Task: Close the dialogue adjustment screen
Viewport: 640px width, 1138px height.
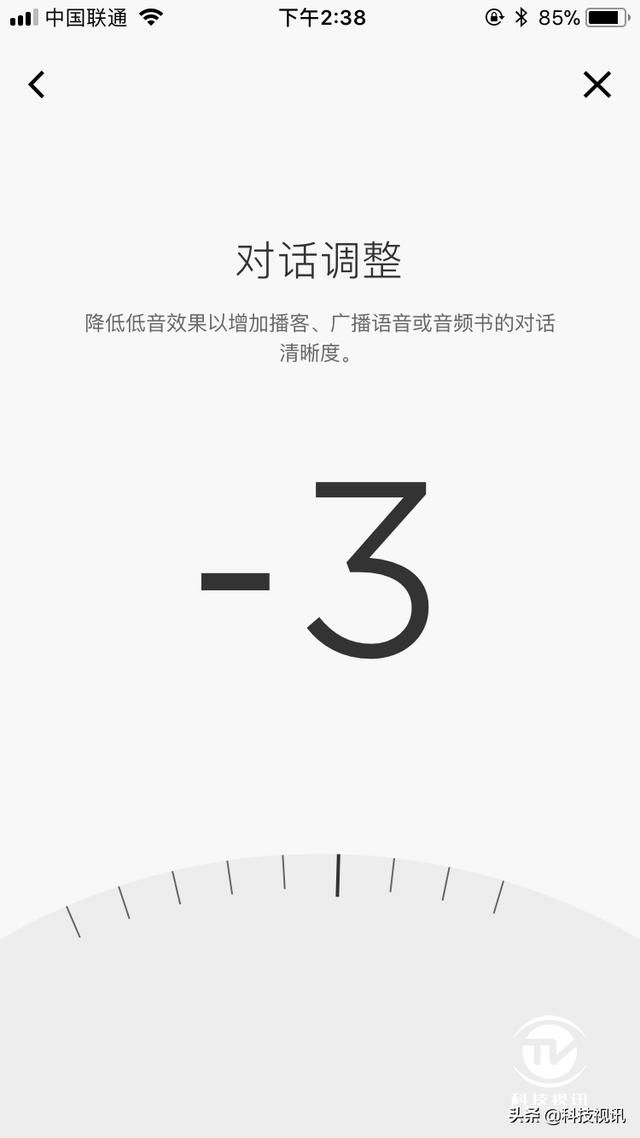Action: (597, 85)
